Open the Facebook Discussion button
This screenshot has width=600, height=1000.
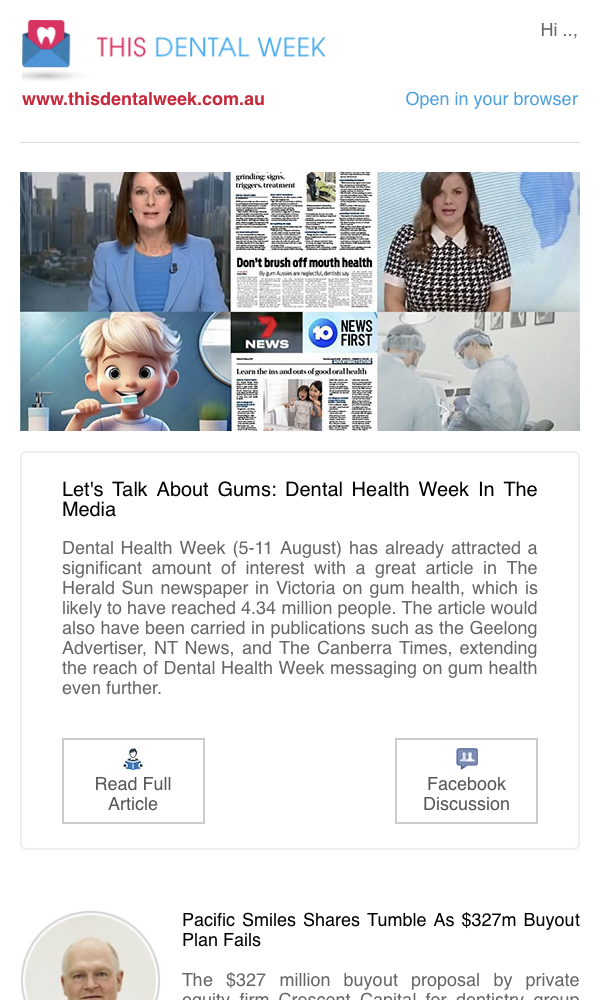[466, 781]
